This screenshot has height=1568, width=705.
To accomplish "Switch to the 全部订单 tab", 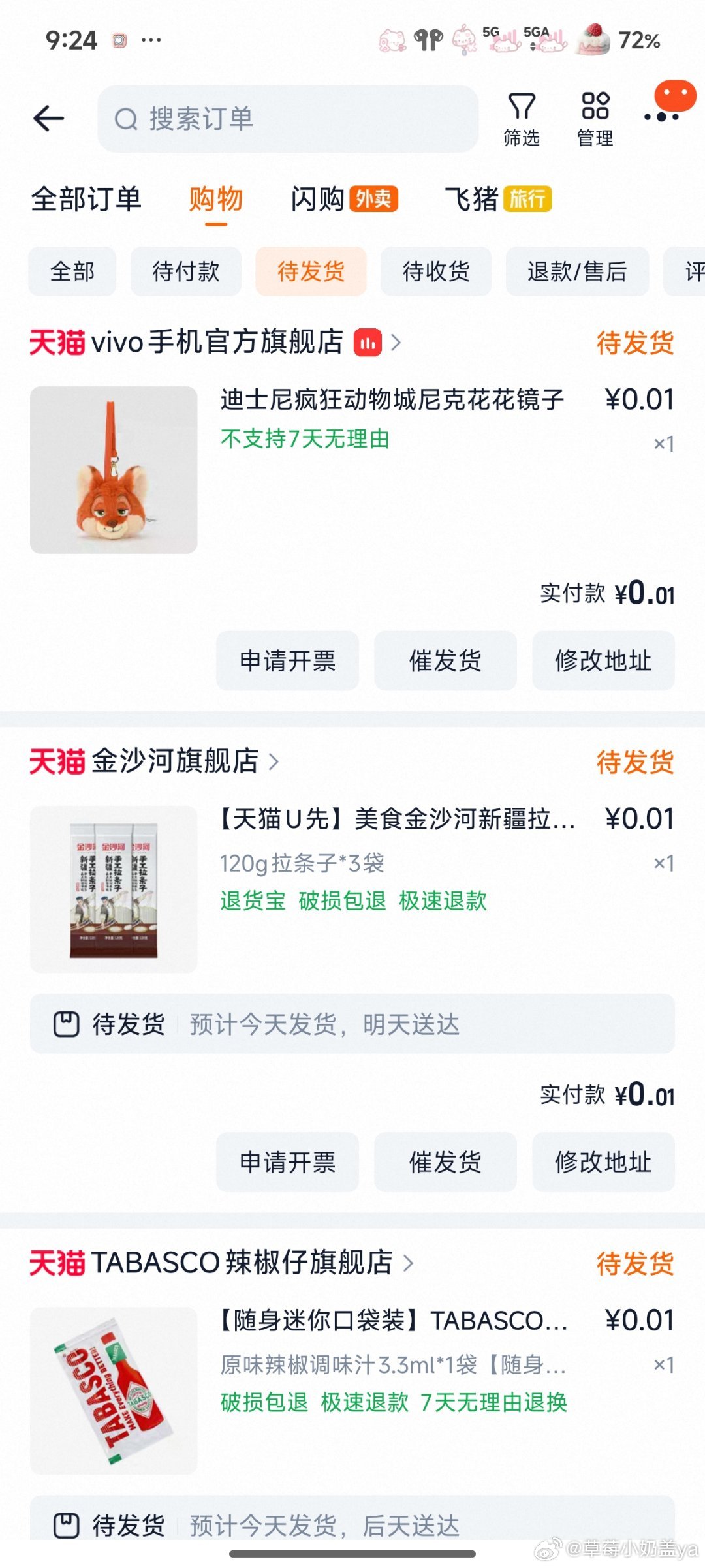I will (86, 199).
